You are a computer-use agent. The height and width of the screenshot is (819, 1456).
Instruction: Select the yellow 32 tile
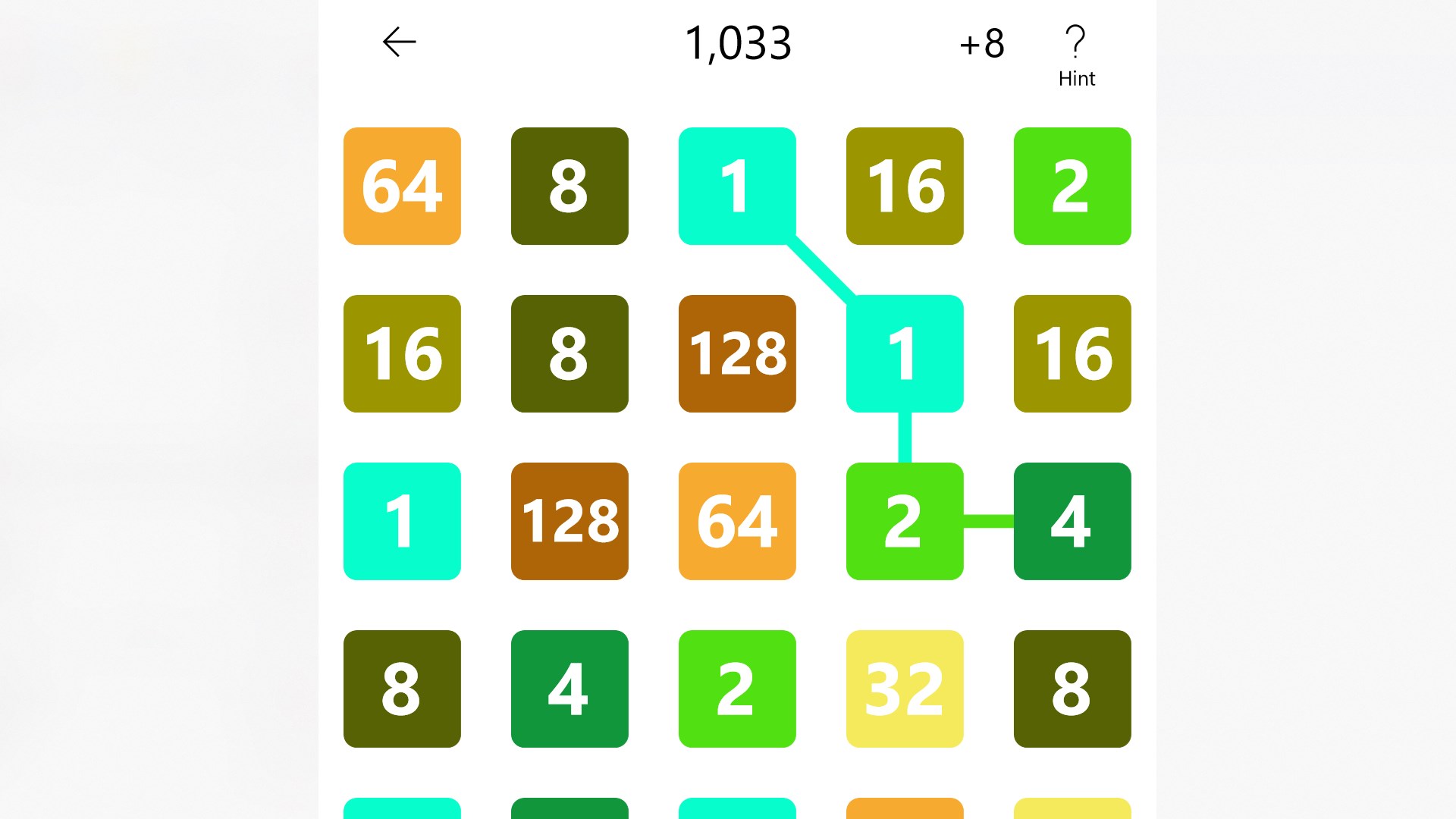coord(905,689)
